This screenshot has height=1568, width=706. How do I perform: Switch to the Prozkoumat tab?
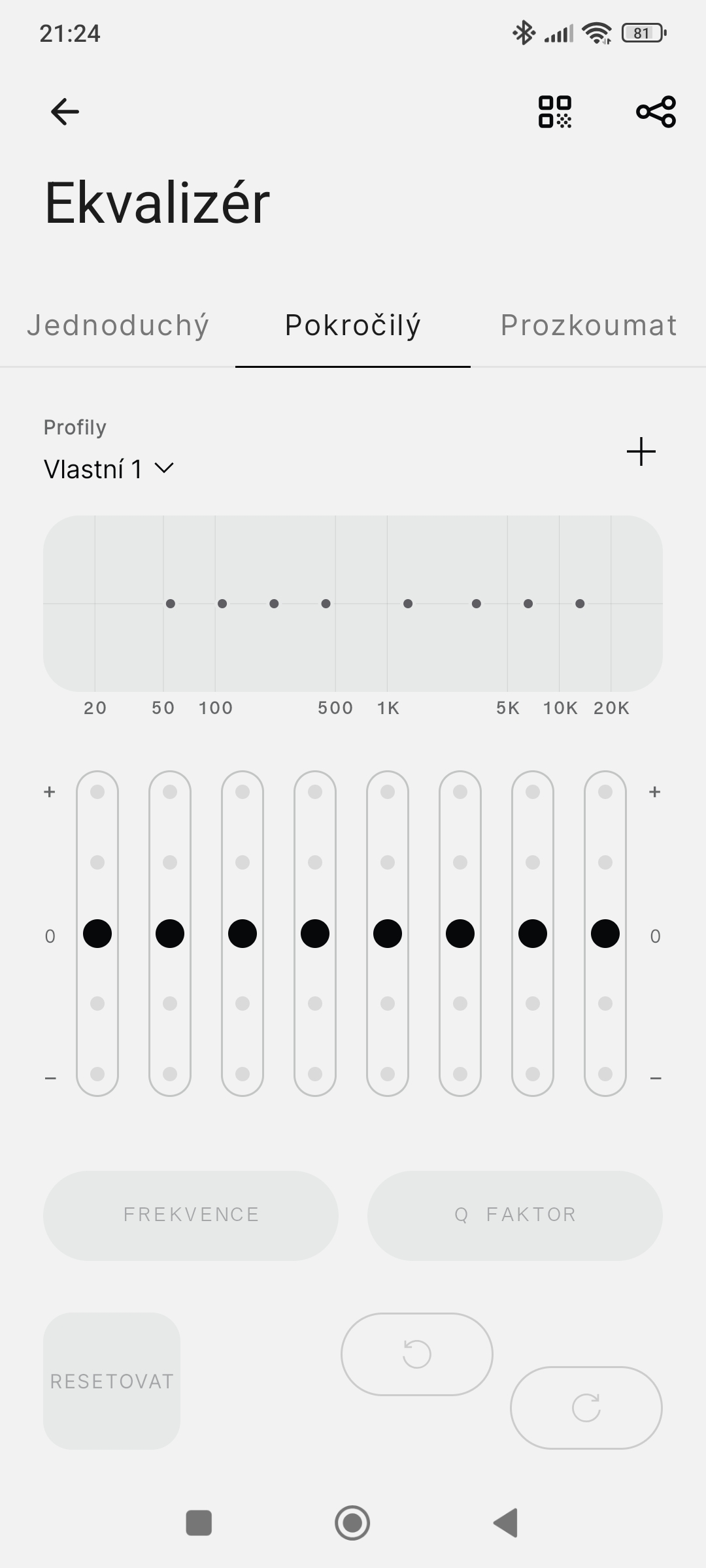pos(588,325)
